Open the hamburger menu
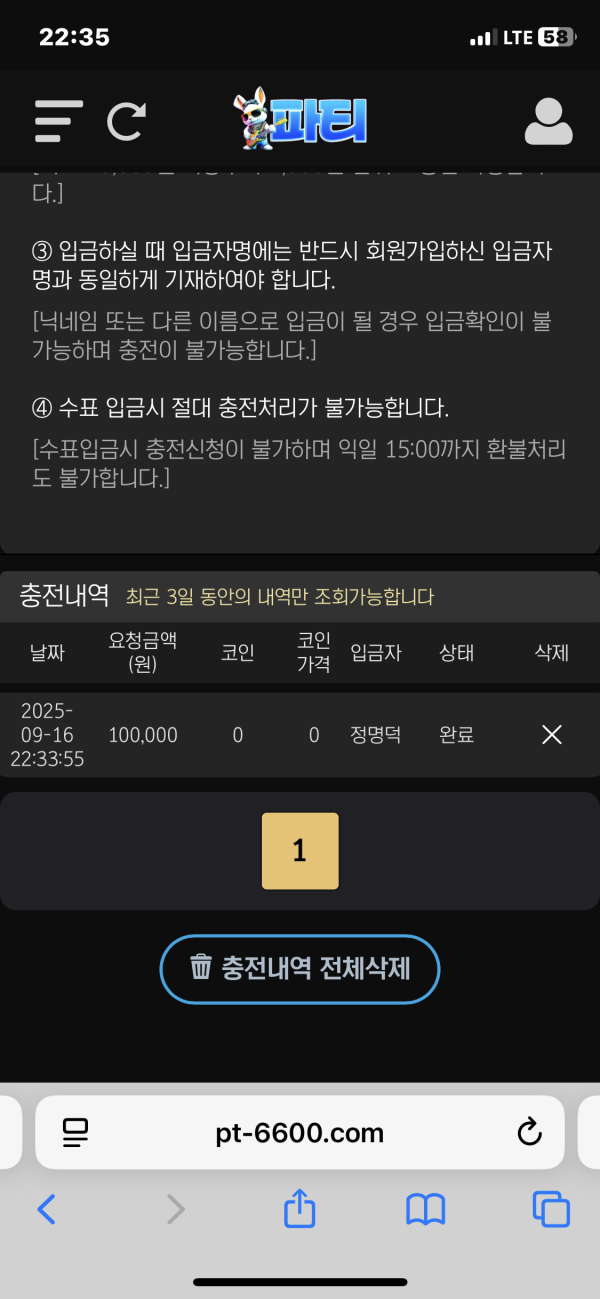The width and height of the screenshot is (600, 1299). coord(58,121)
